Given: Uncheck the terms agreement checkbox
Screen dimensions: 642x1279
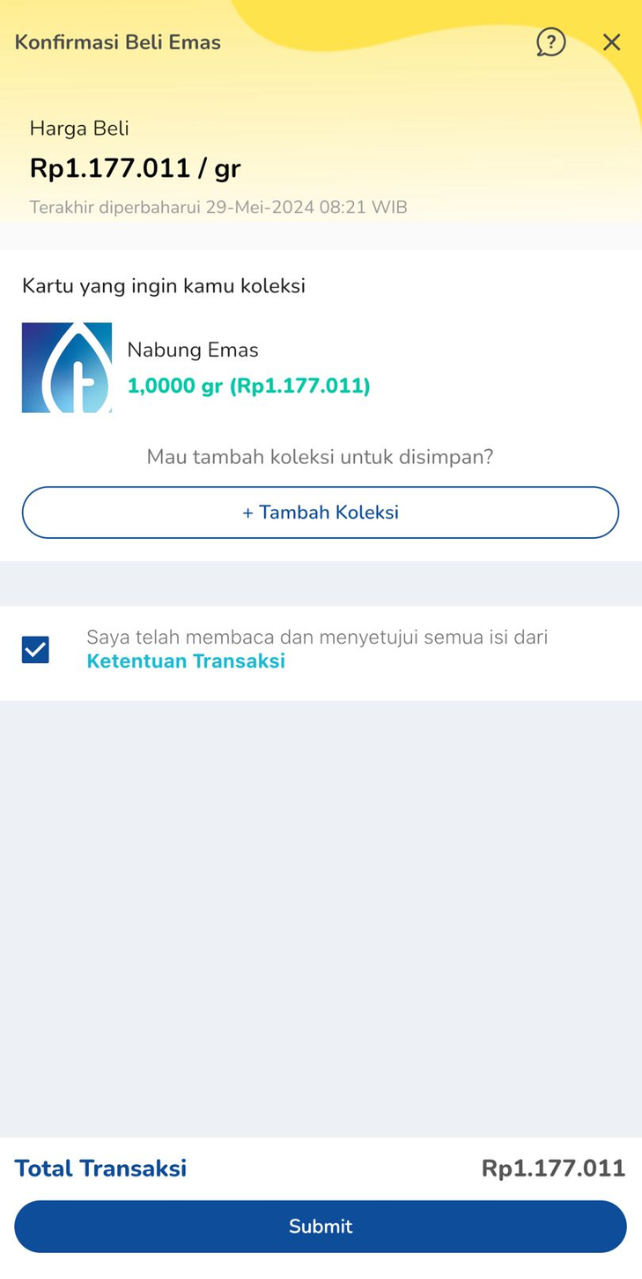Looking at the screenshot, I should [36, 650].
